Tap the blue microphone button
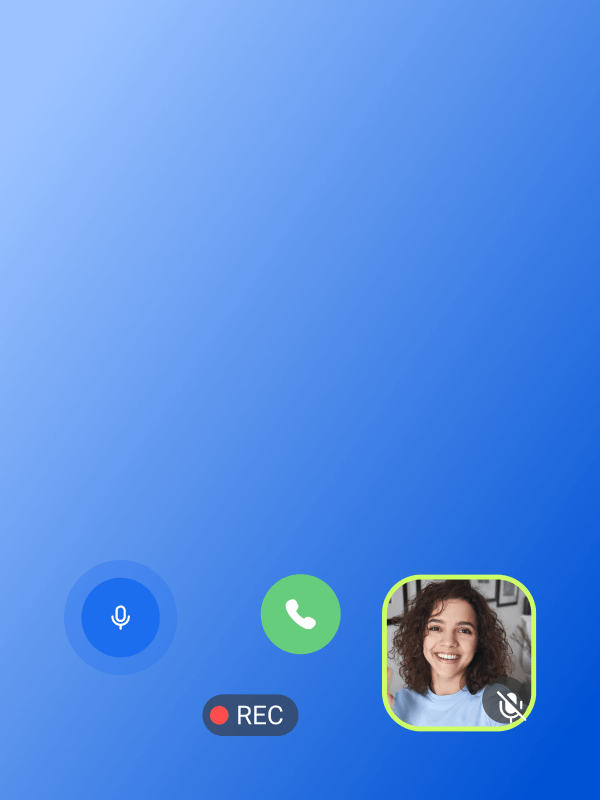This screenshot has height=800, width=600. [x=121, y=617]
